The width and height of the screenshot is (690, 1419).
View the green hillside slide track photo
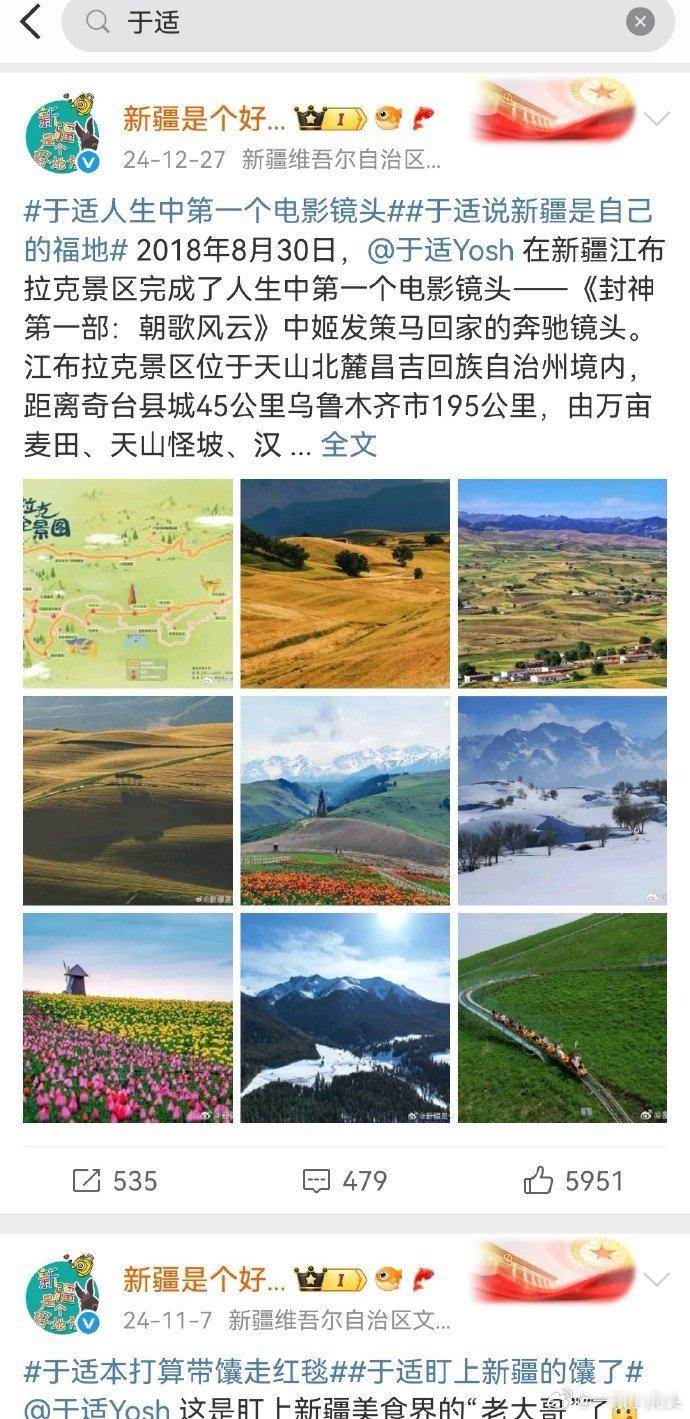pyautogui.click(x=562, y=1018)
